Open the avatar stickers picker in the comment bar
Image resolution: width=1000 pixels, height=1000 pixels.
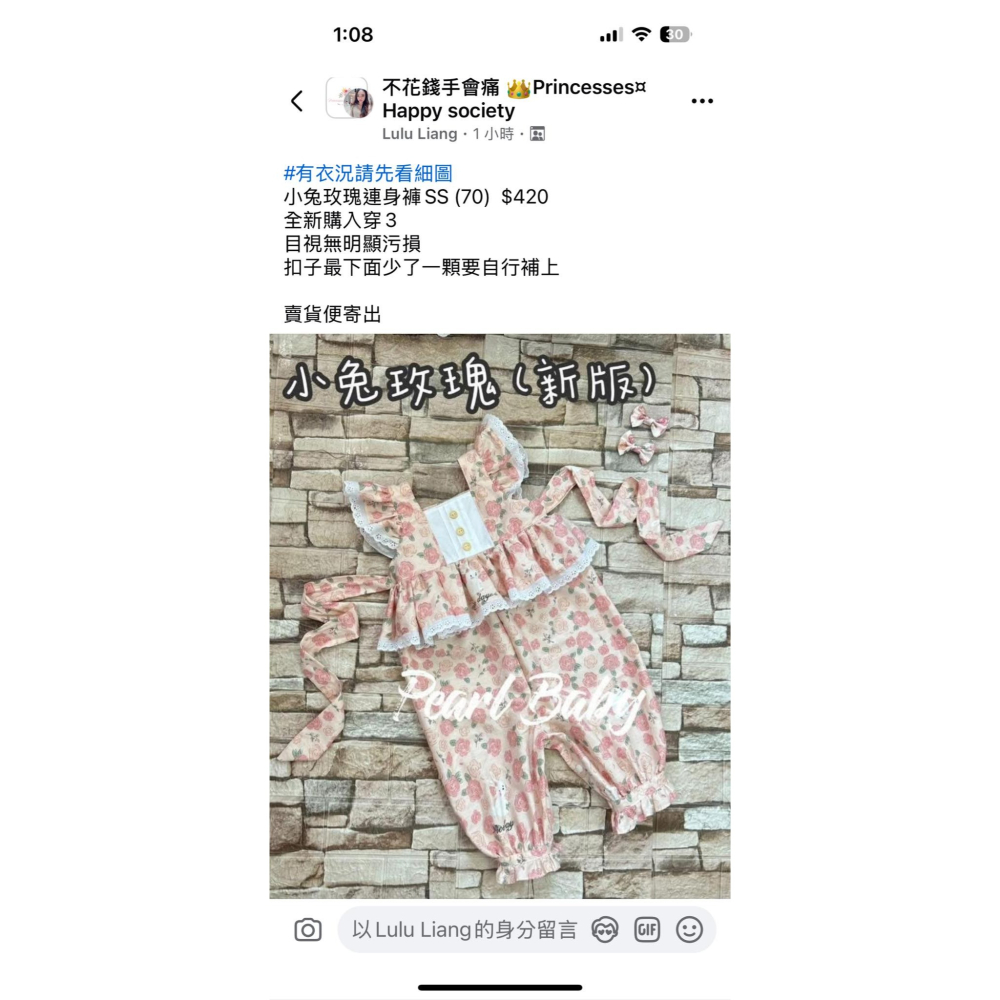pyautogui.click(x=604, y=930)
